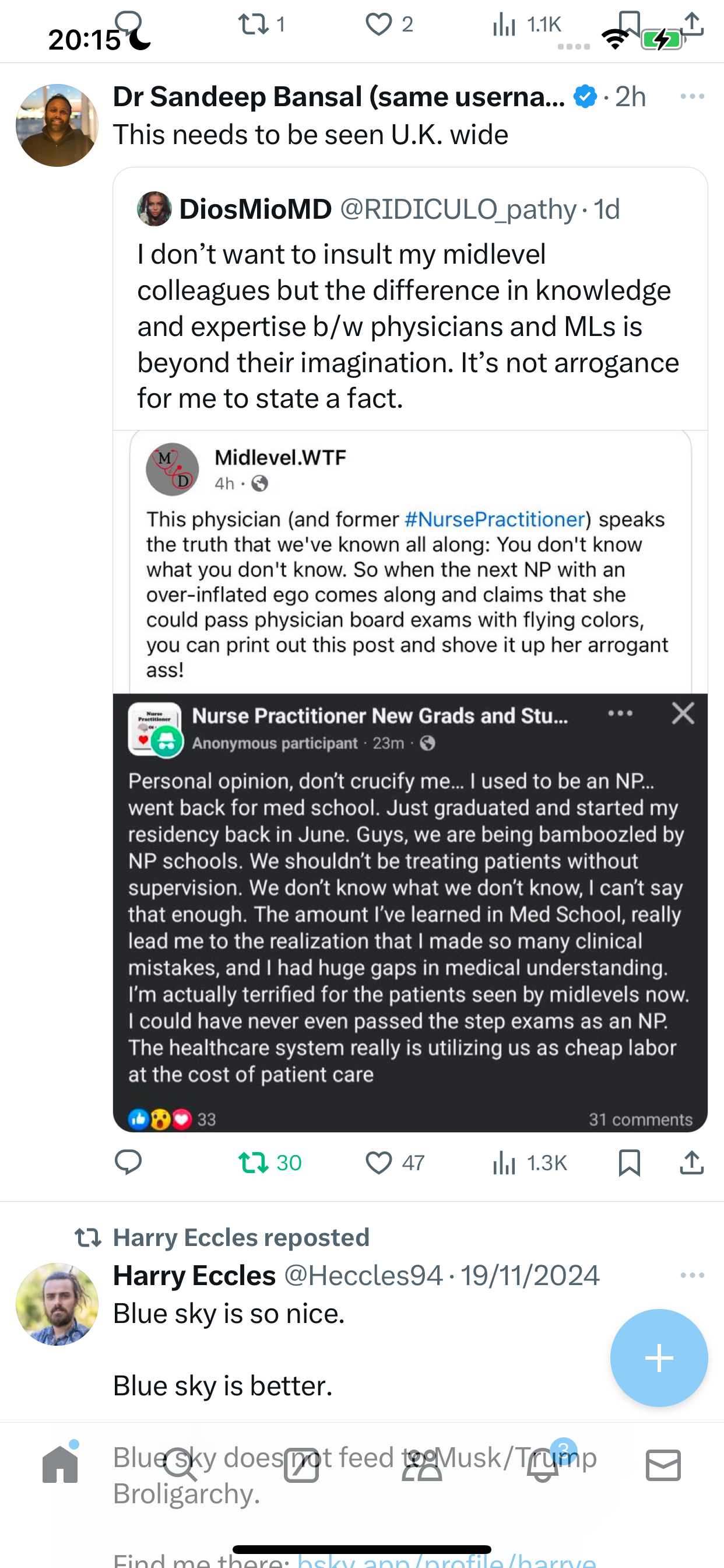Open the Messages tab

[663, 1465]
